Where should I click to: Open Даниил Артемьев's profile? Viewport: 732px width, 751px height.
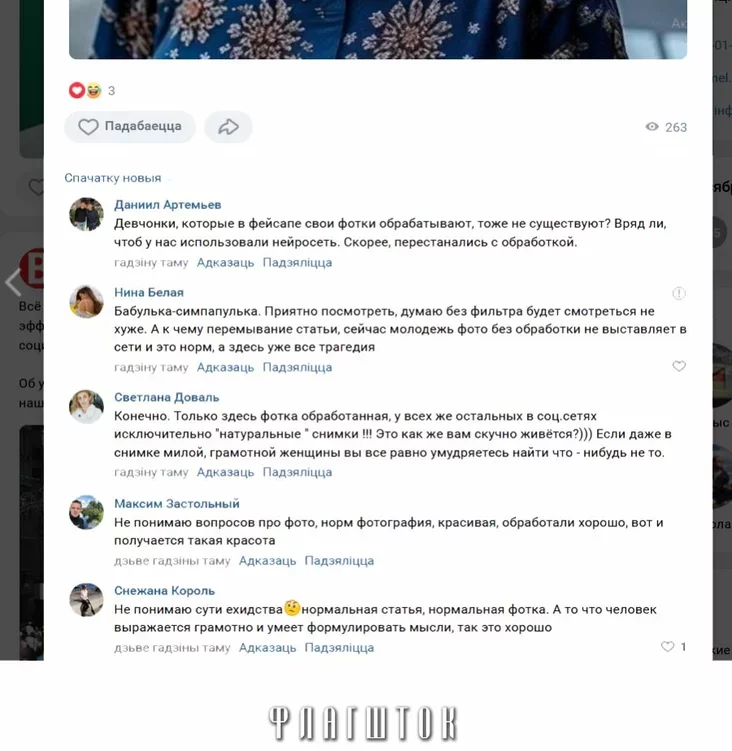tap(168, 205)
